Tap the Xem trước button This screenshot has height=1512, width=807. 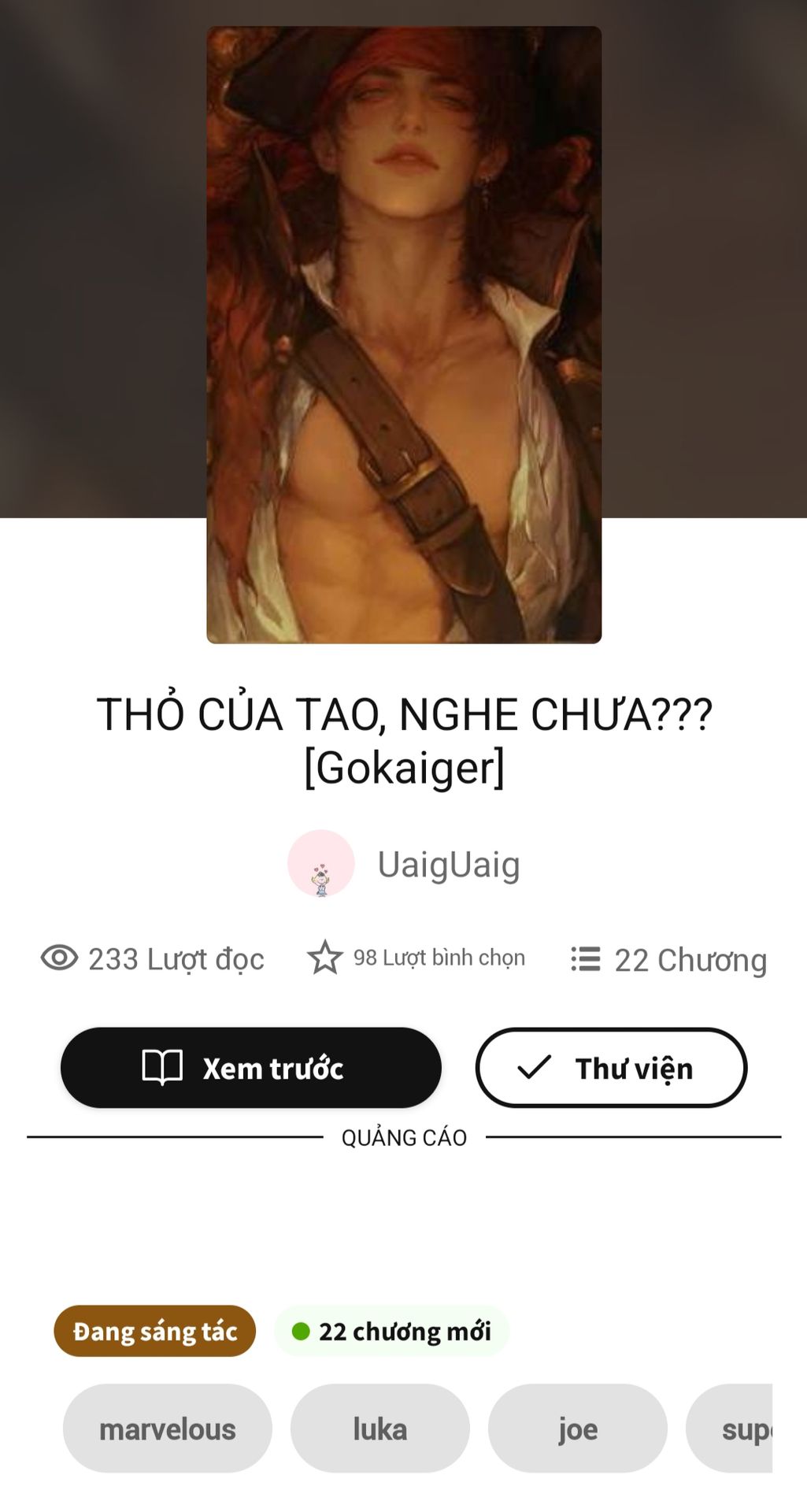pyautogui.click(x=250, y=1068)
